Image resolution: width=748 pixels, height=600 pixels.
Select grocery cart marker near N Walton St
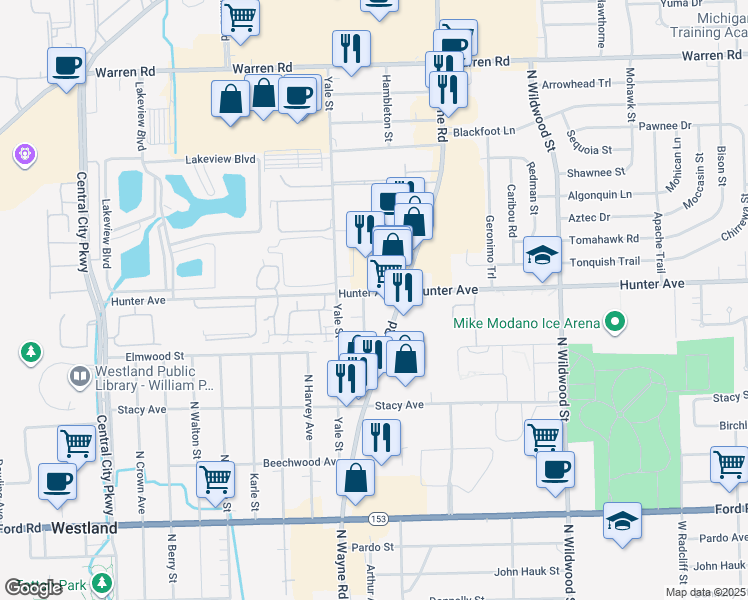[215, 481]
